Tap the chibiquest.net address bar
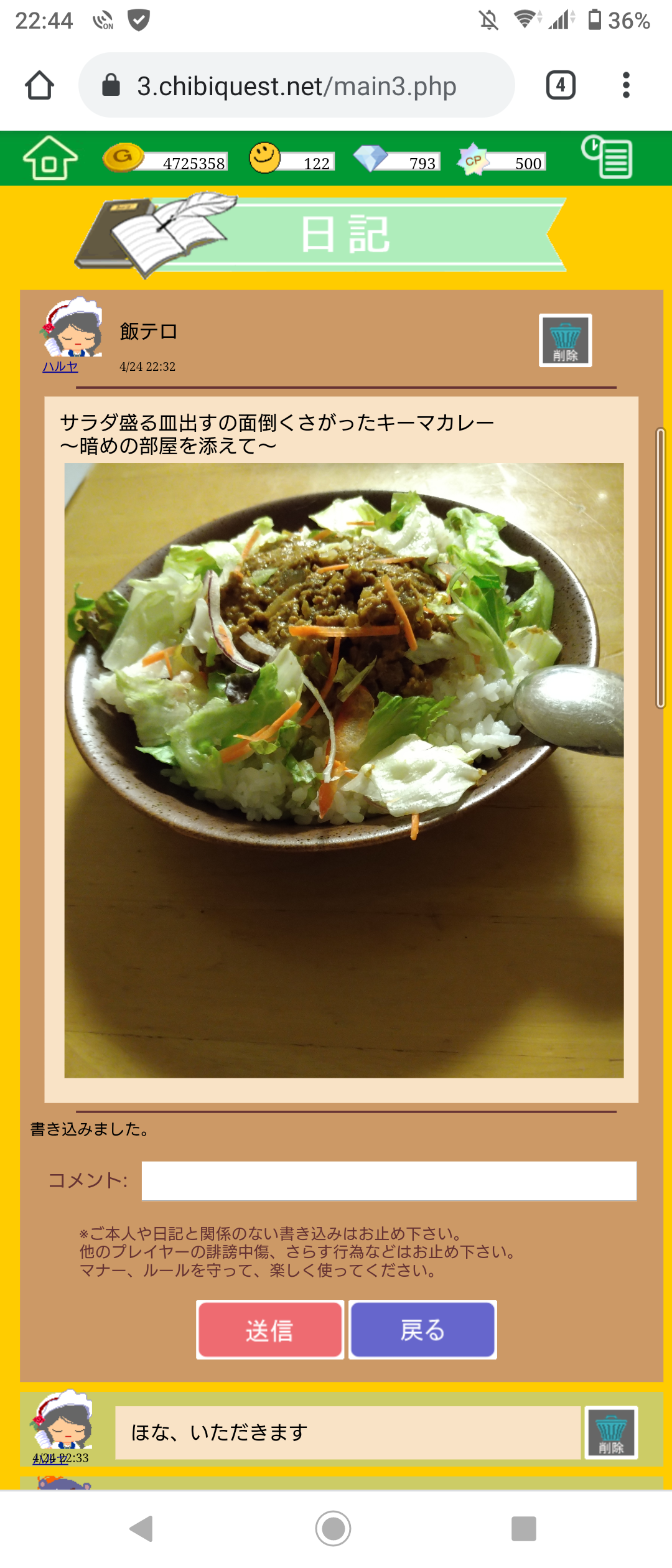 click(x=296, y=86)
